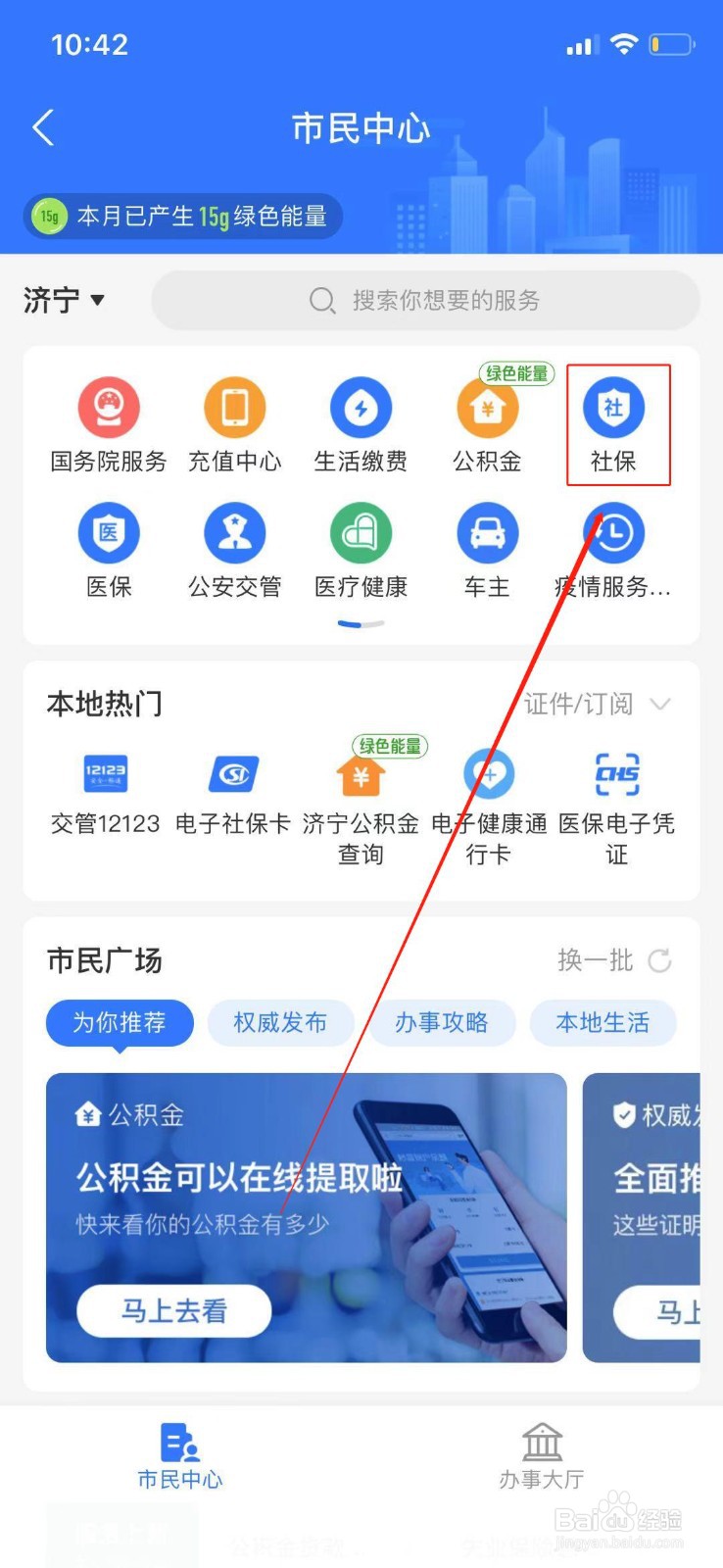Open the 济宁 city selector dropdown
The height and width of the screenshot is (1568, 723).
[65, 301]
